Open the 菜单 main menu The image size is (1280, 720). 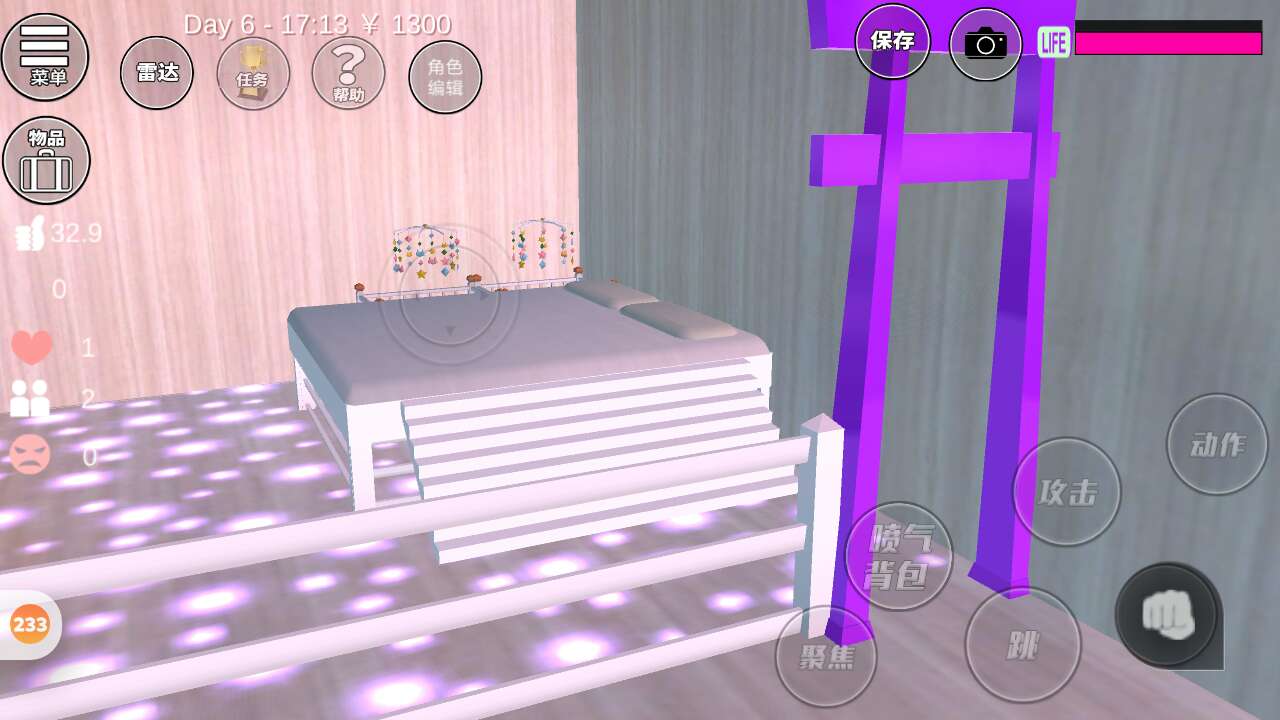pos(45,57)
